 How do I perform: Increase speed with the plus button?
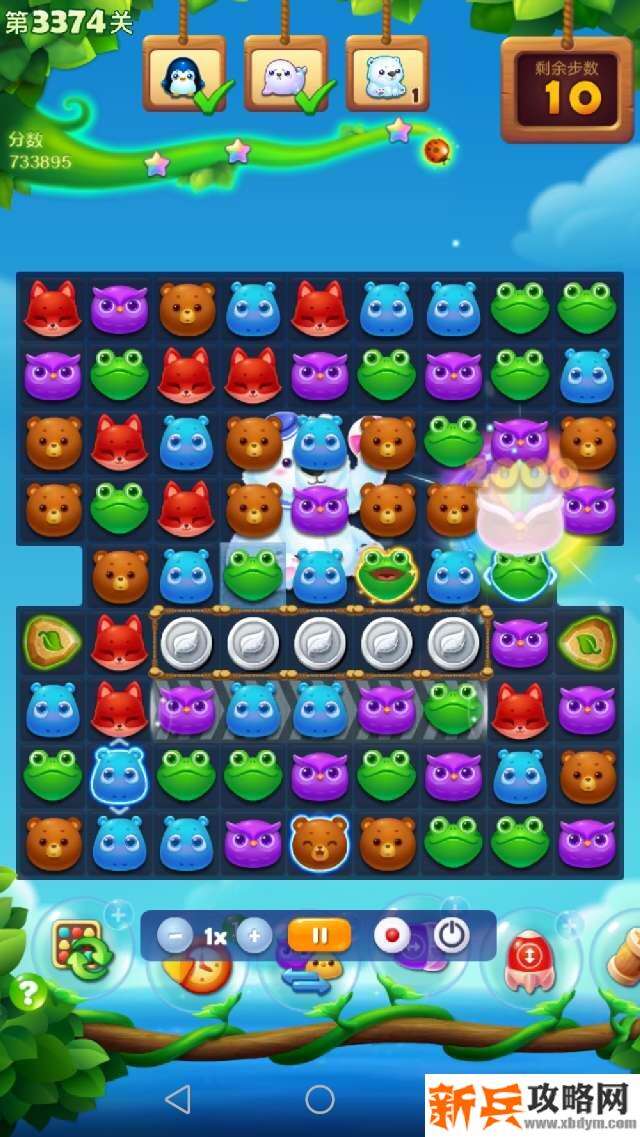(x=254, y=936)
